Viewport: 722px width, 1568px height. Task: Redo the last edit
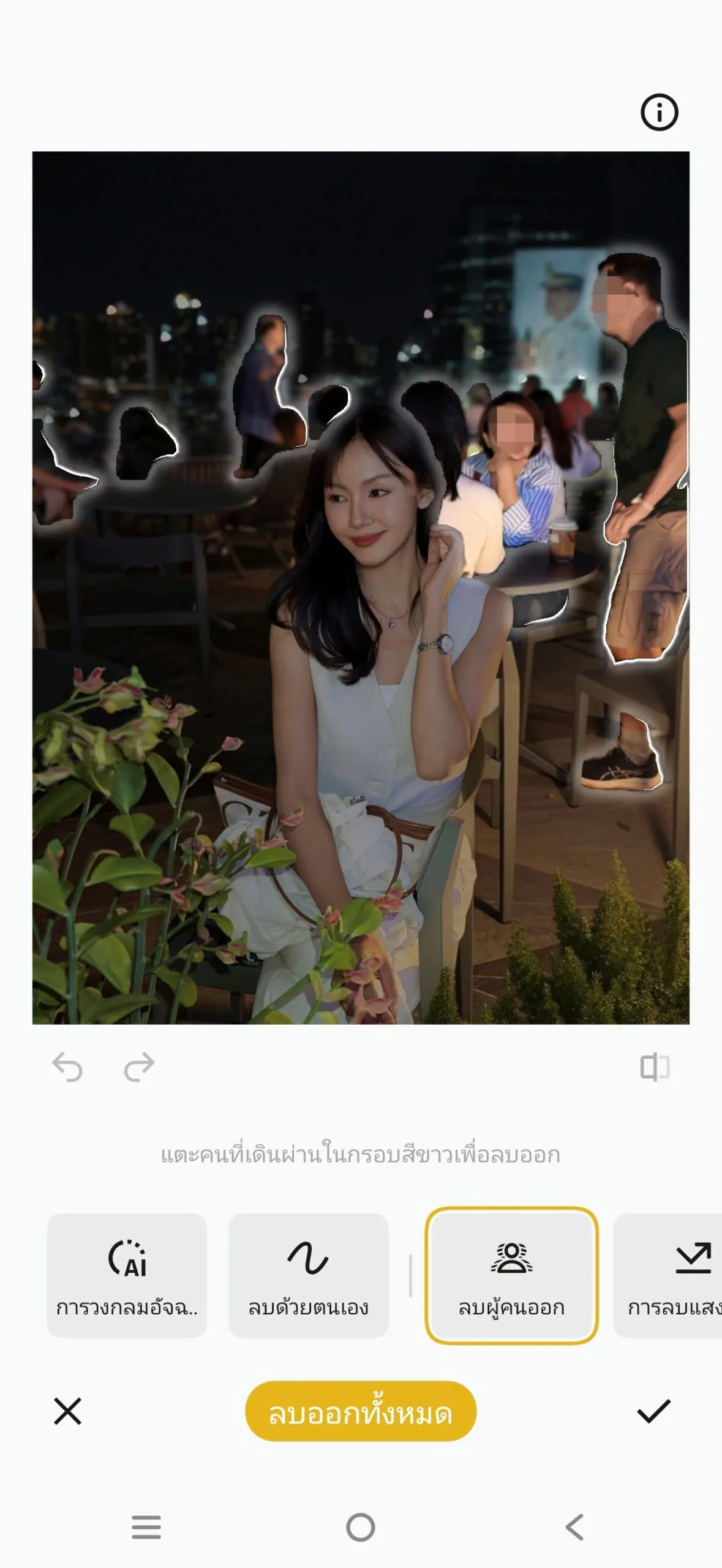139,1067
